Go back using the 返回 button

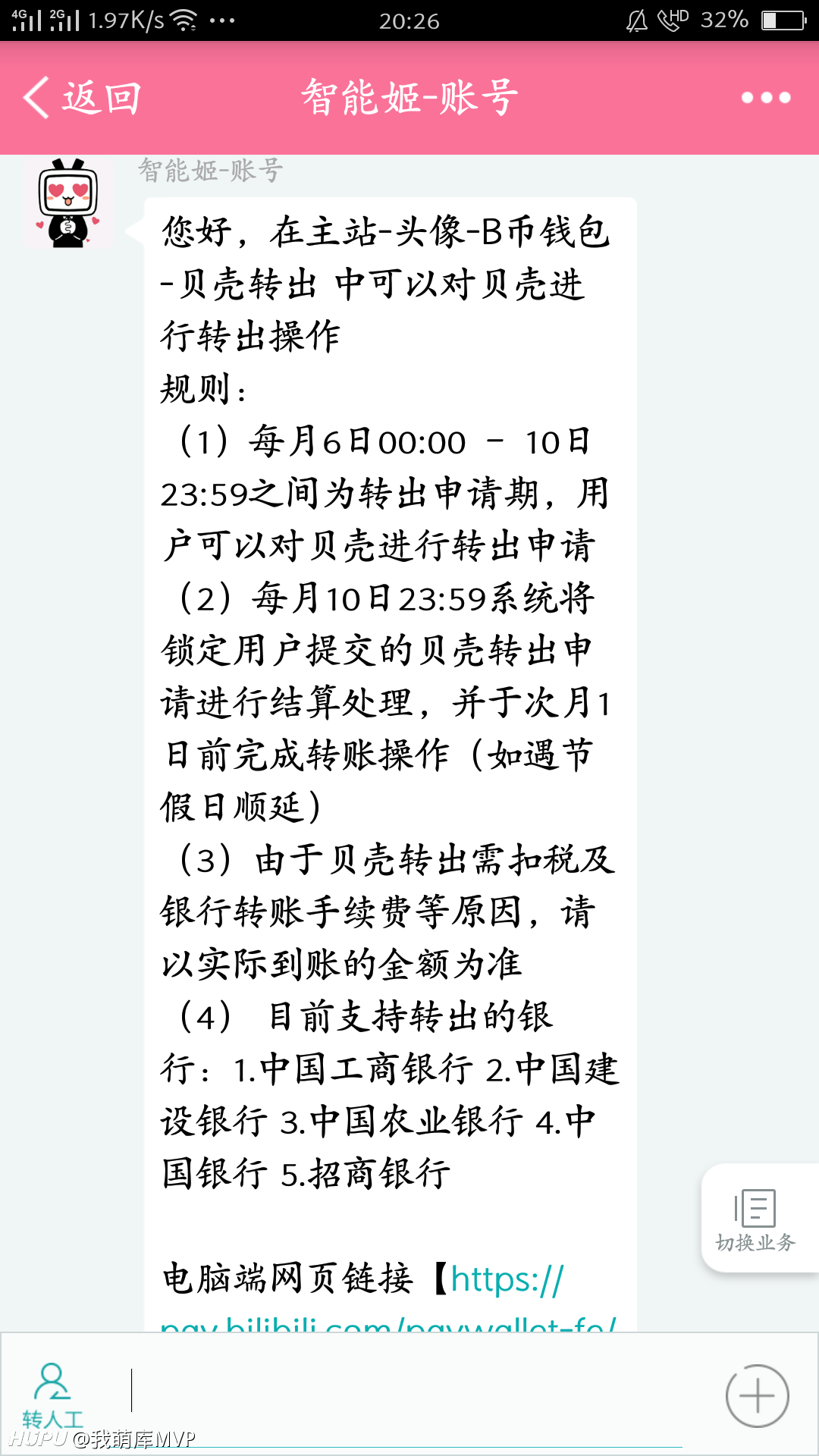click(x=81, y=98)
